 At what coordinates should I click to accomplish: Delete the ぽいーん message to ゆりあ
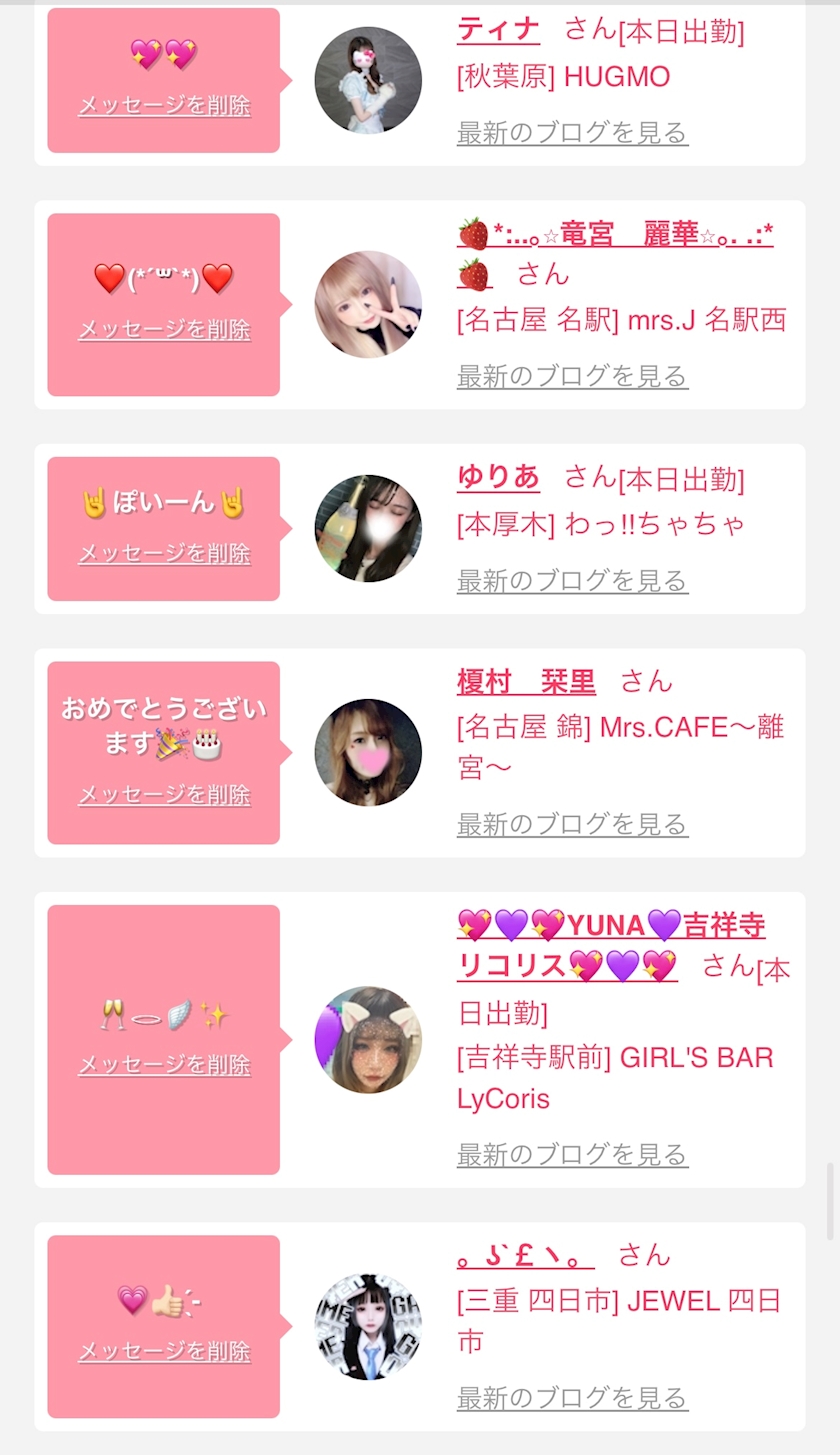(164, 554)
